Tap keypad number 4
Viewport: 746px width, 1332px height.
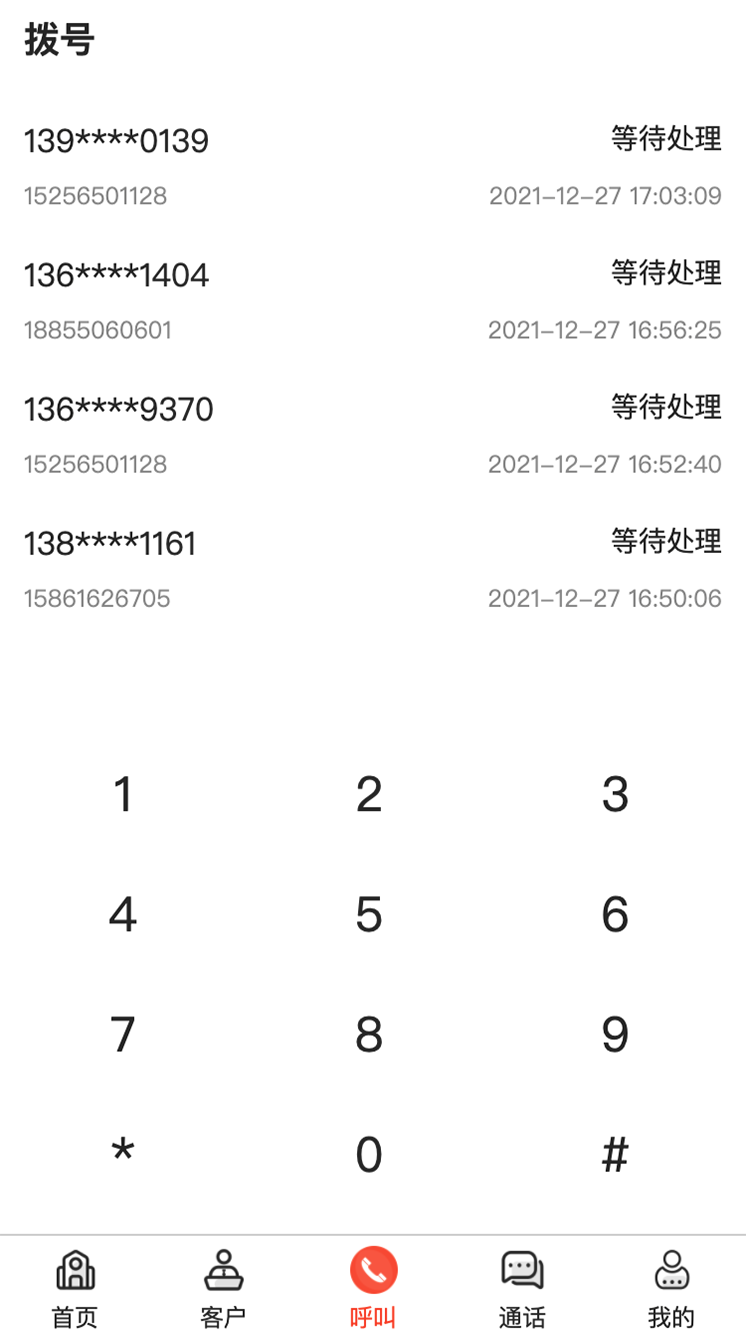(123, 915)
